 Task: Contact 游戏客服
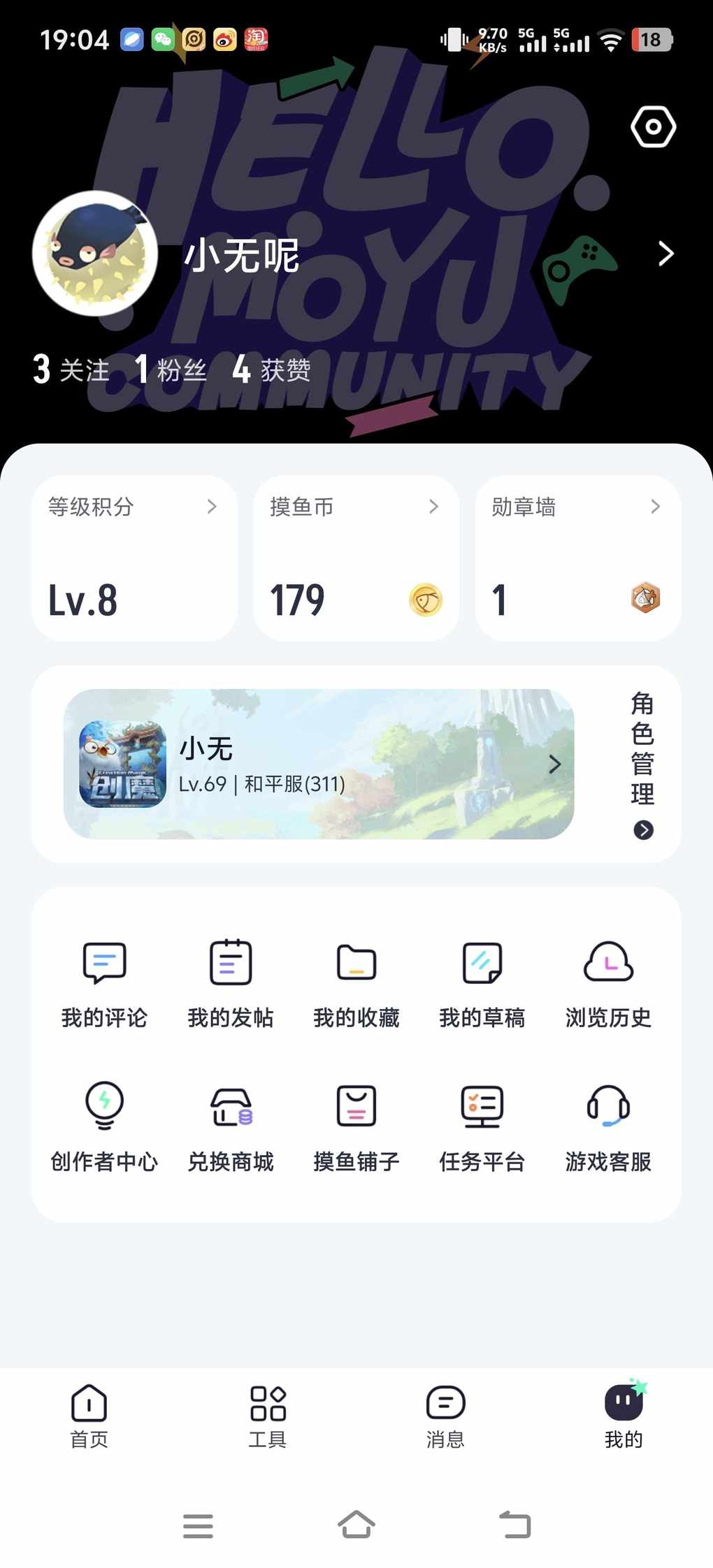point(608,1126)
